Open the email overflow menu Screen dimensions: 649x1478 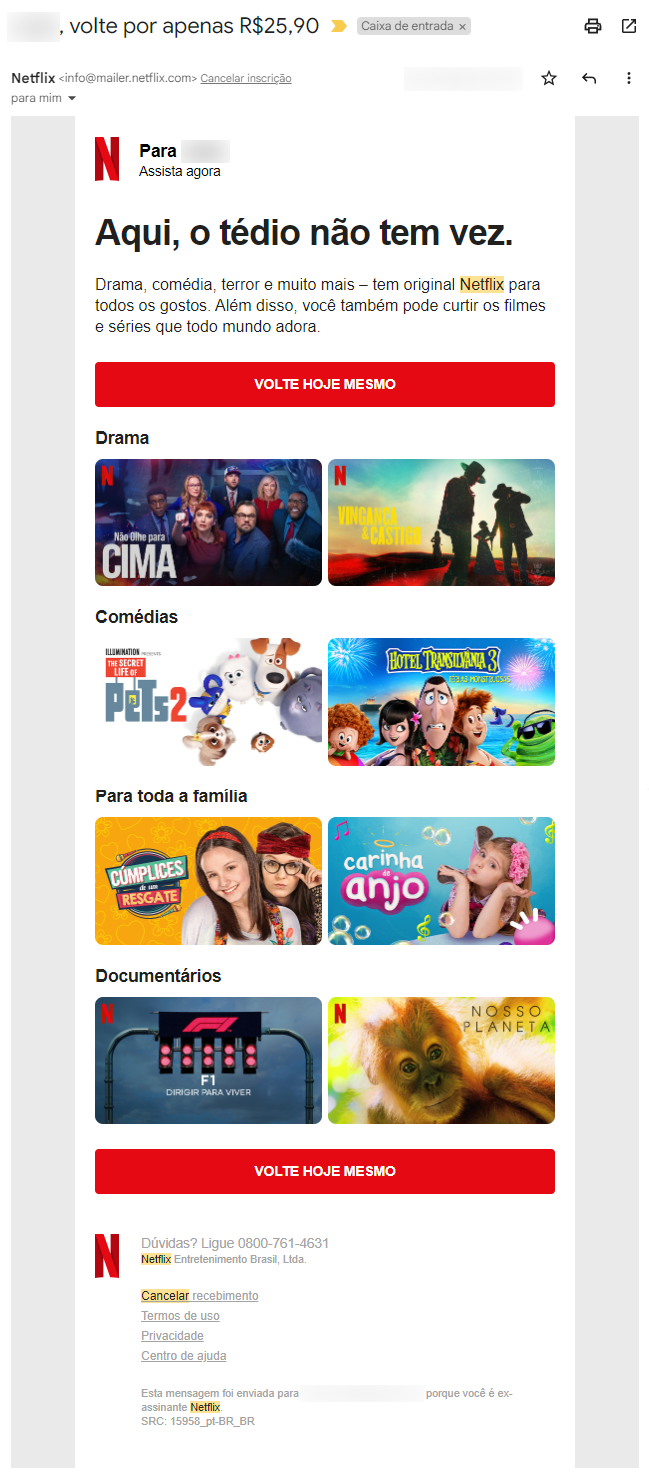(629, 78)
